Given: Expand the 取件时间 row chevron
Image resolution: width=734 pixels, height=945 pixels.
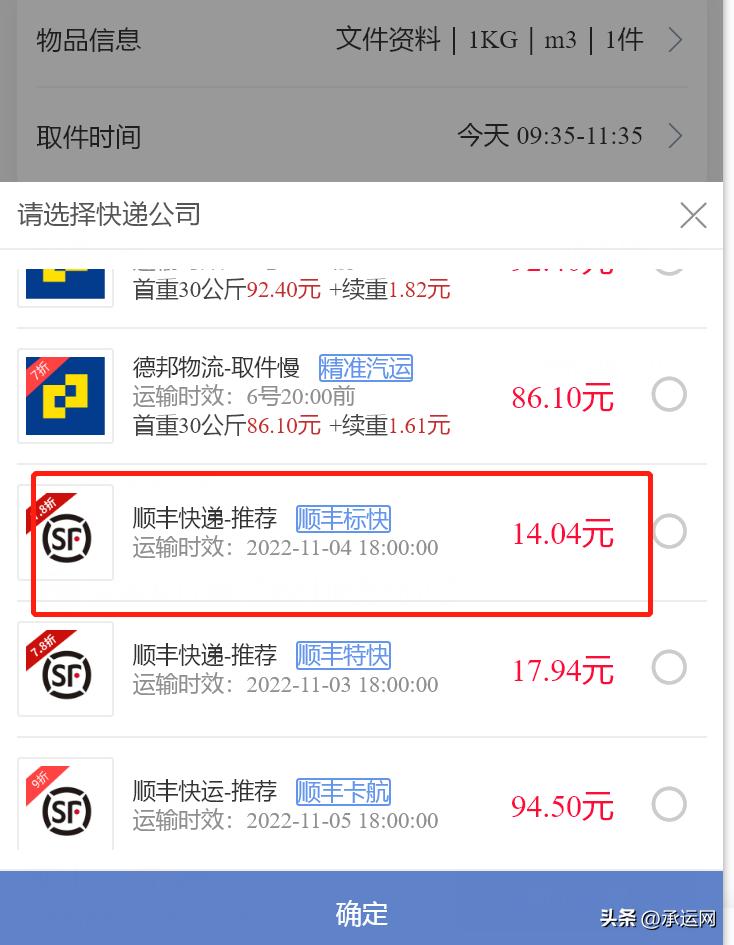Looking at the screenshot, I should [x=676, y=135].
